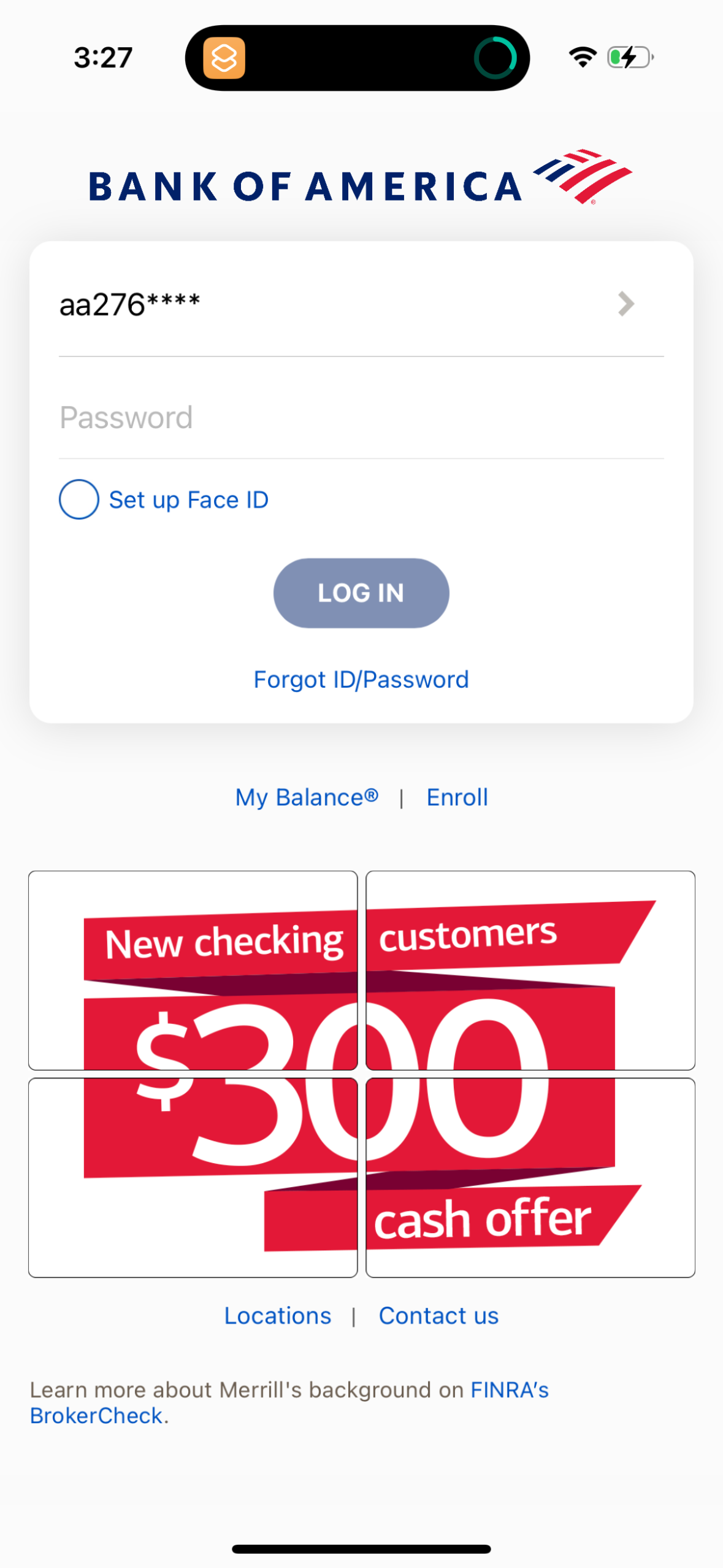This screenshot has height=1568, width=723.
Task: Tap the recording indicator in the Dynamic Island
Action: 498,58
